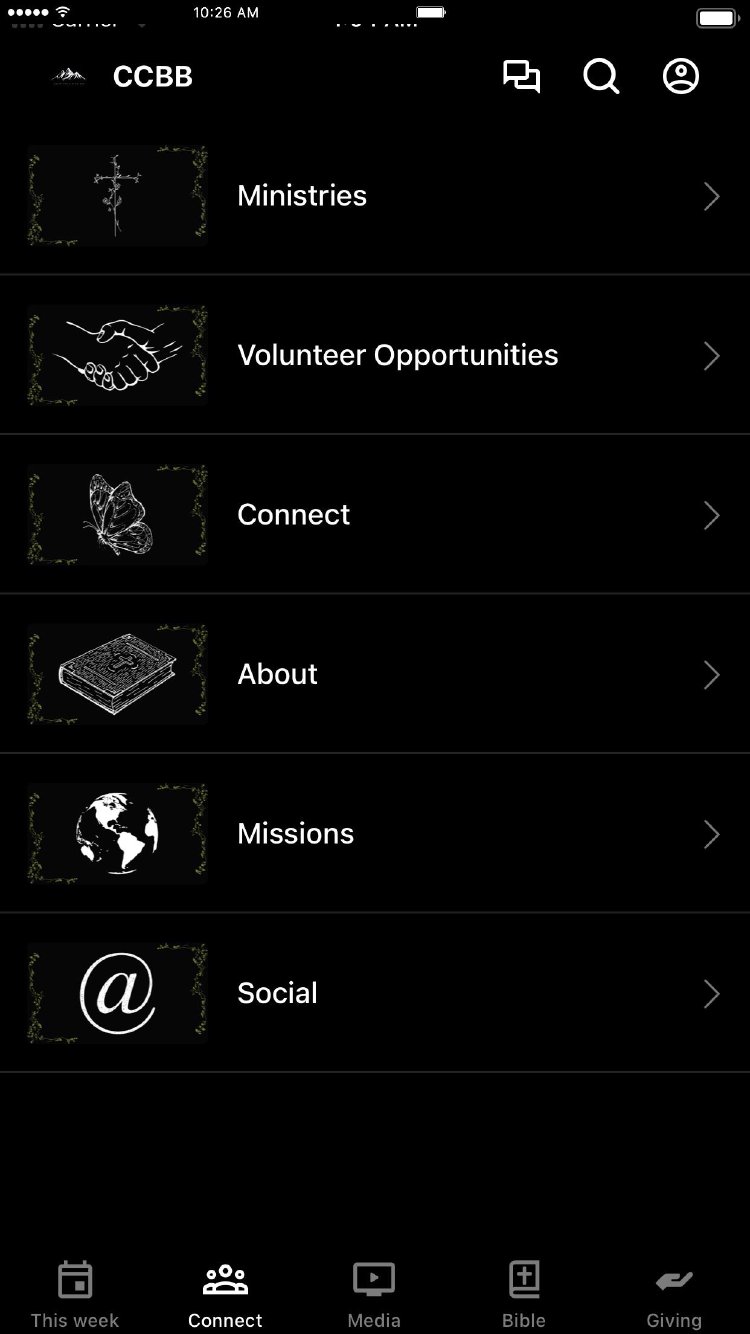Open the Bible tab

[524, 1294]
